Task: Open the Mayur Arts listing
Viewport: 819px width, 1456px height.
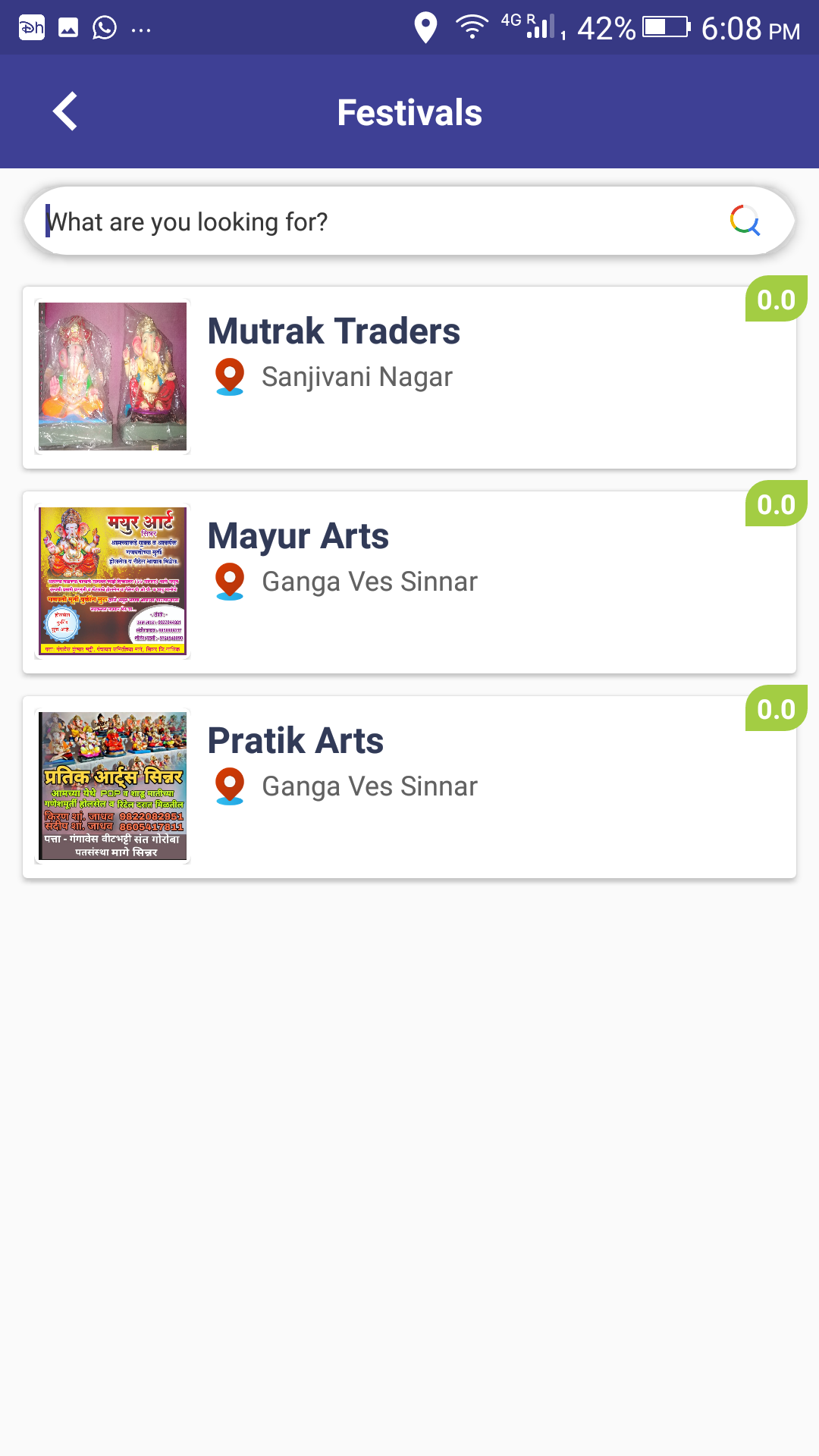Action: tap(409, 582)
